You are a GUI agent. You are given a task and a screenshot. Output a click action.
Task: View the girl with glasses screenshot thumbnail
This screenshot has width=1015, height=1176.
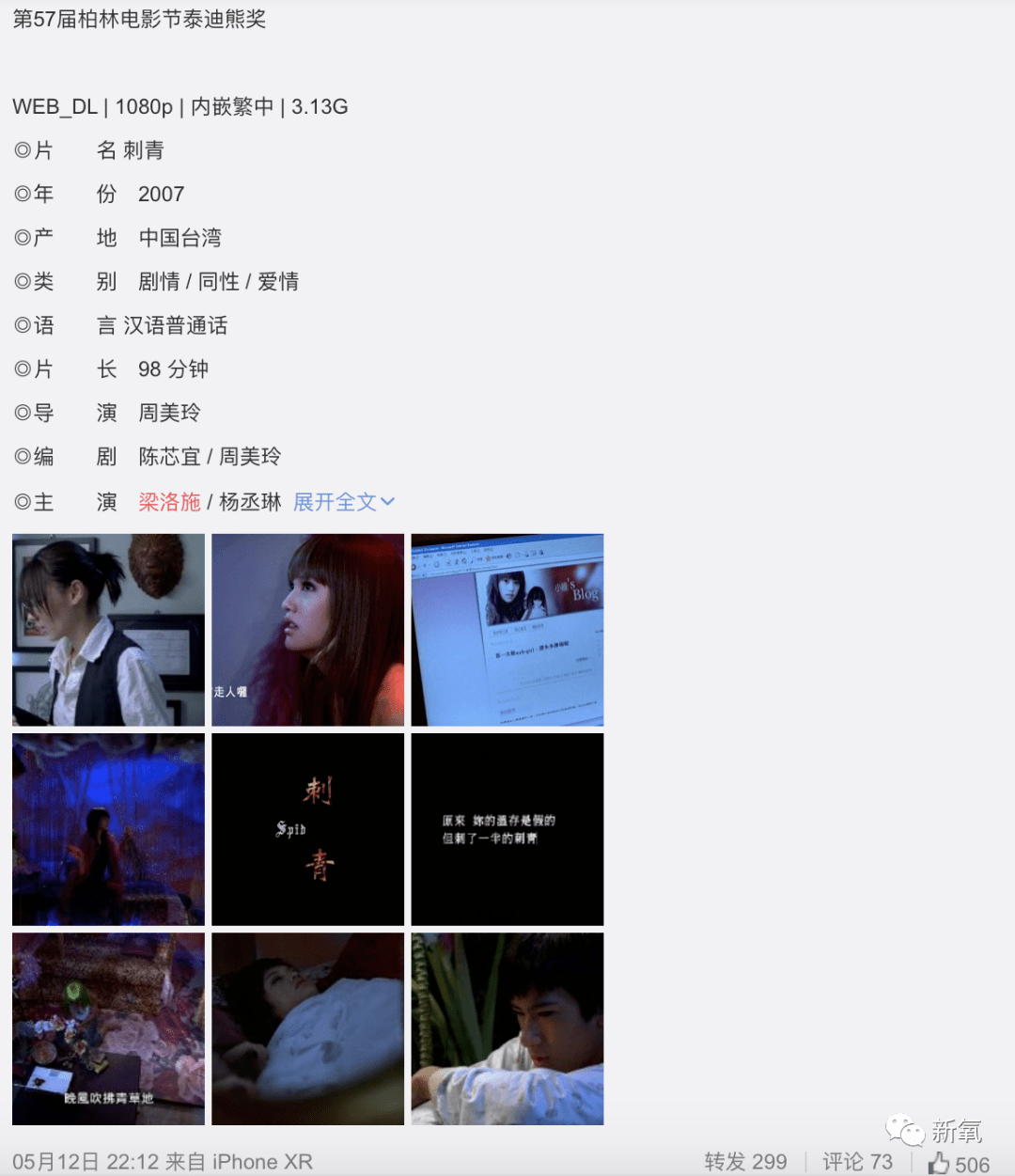[x=107, y=630]
